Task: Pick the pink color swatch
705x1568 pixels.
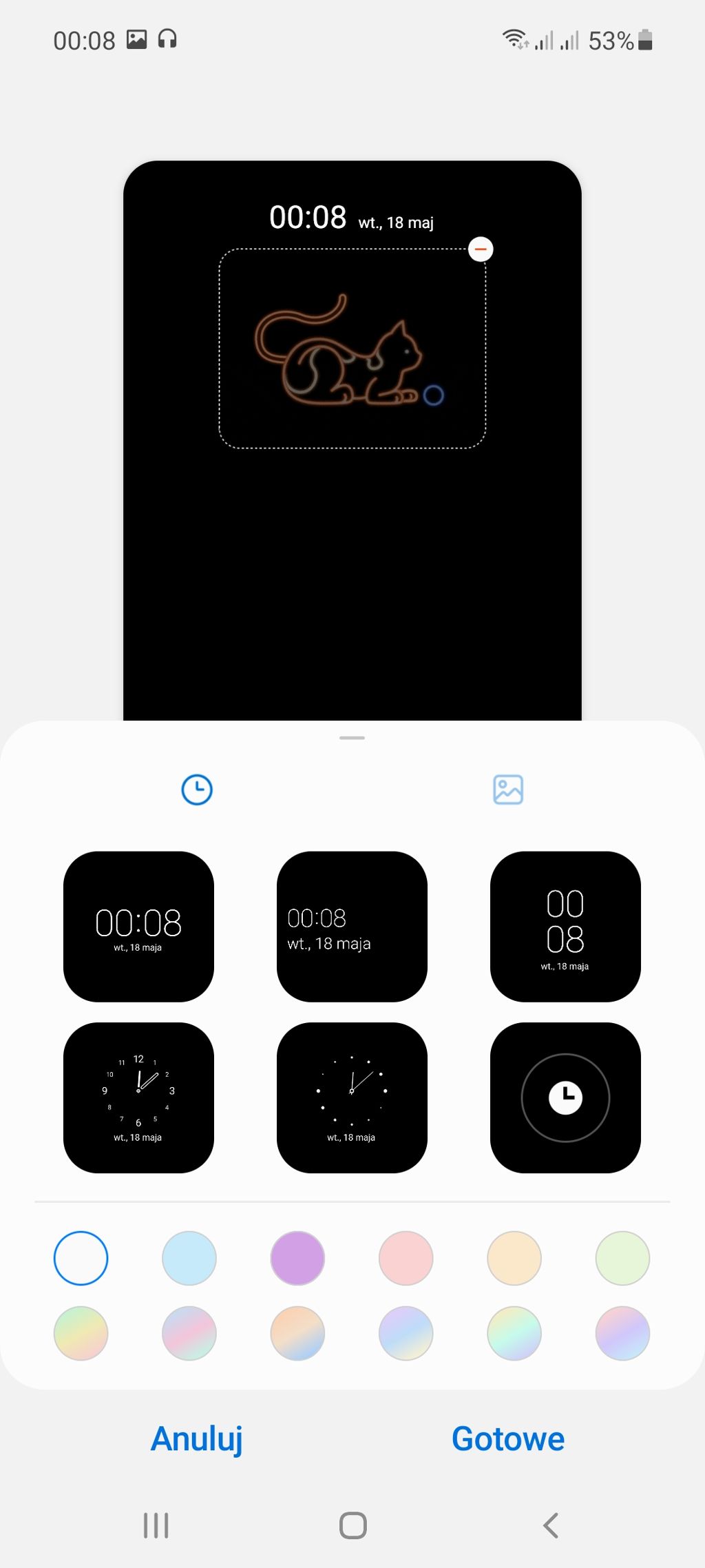Action: point(406,1258)
